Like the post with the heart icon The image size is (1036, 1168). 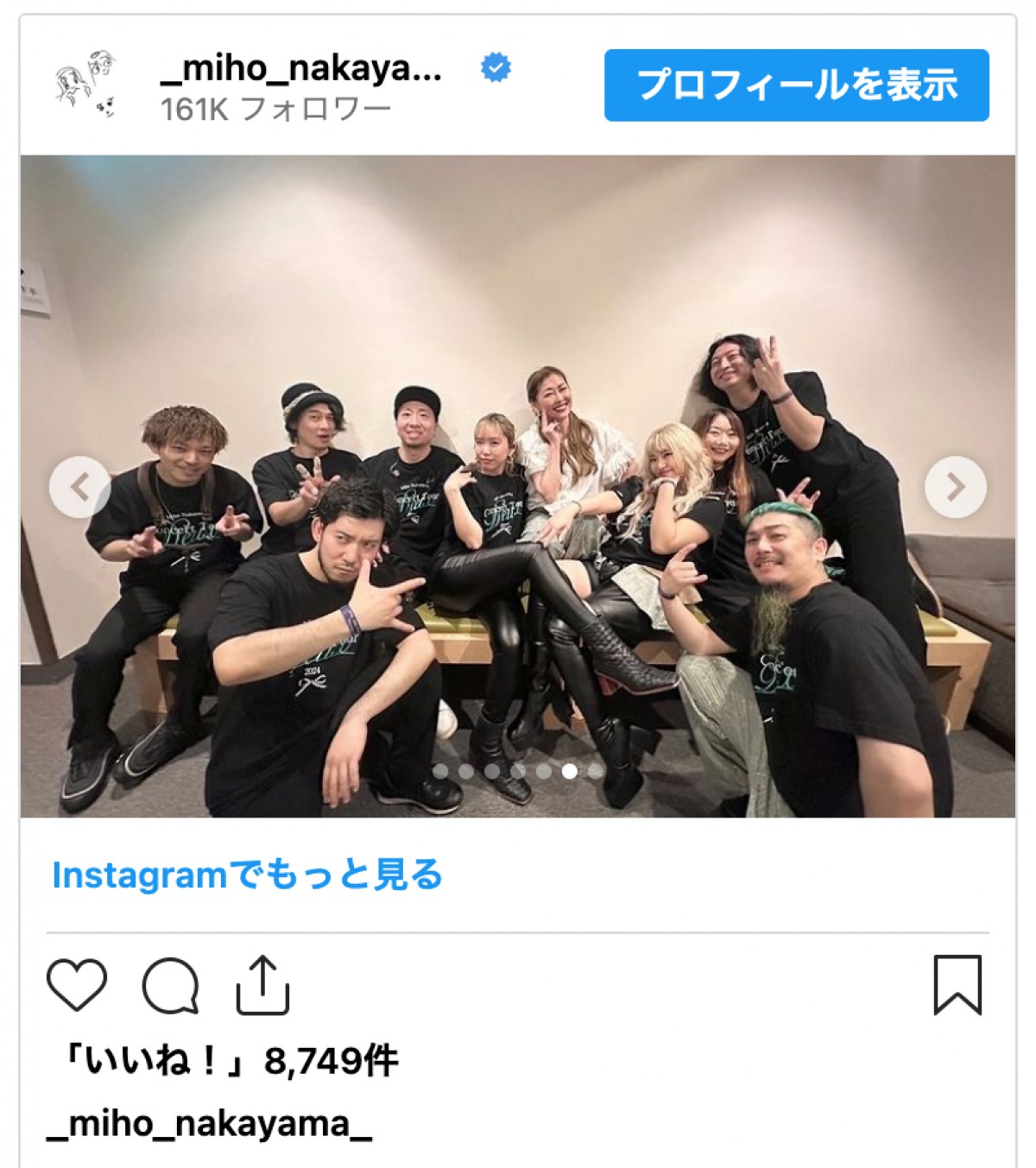click(x=77, y=985)
